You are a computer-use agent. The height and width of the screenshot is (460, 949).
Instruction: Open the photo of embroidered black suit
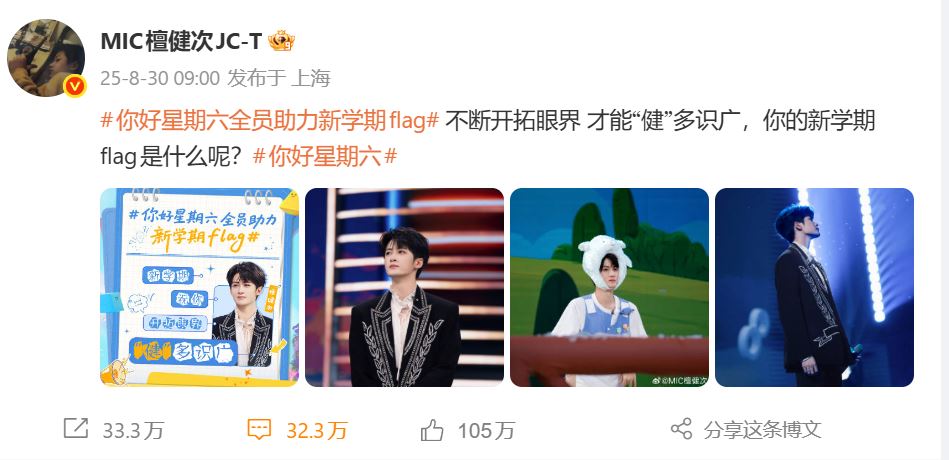coord(404,287)
